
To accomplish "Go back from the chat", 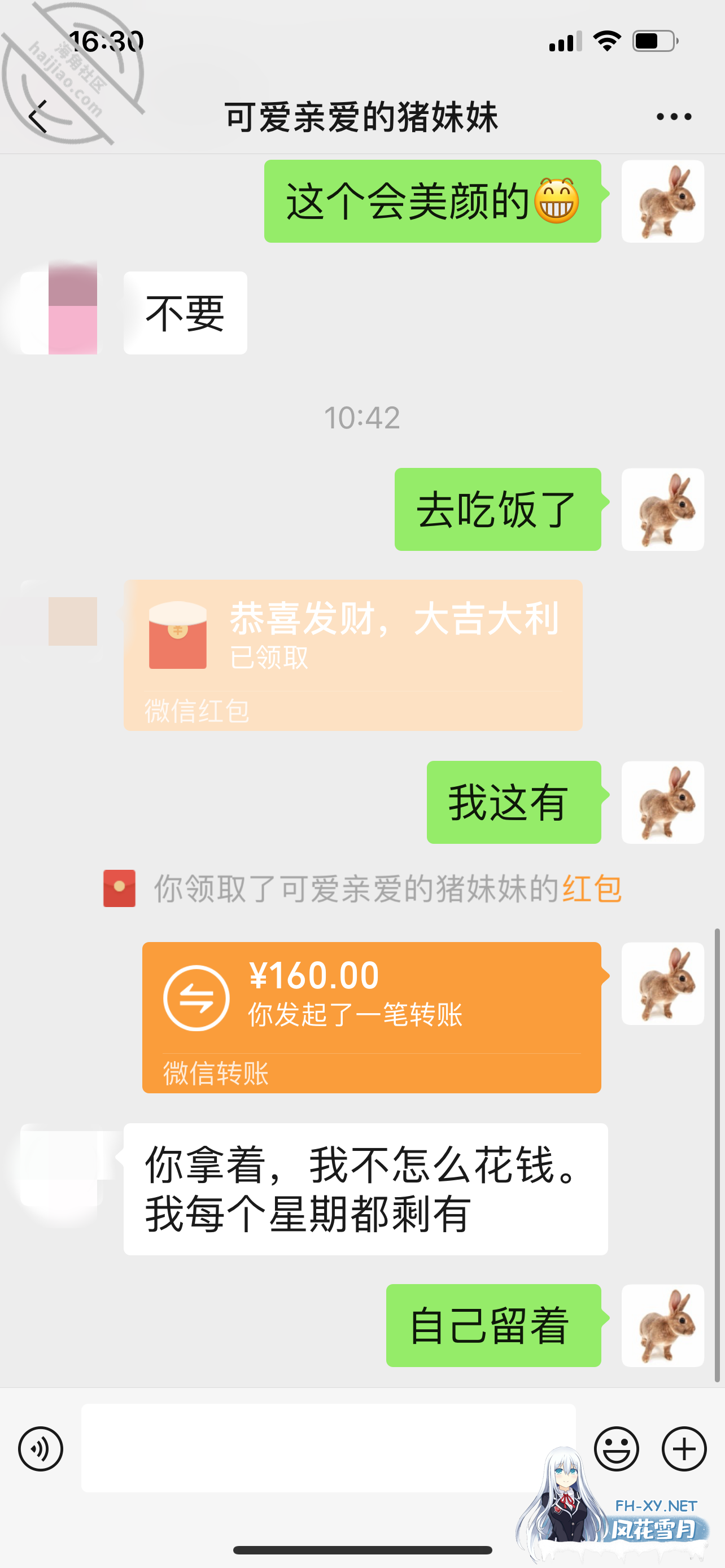I will [38, 116].
